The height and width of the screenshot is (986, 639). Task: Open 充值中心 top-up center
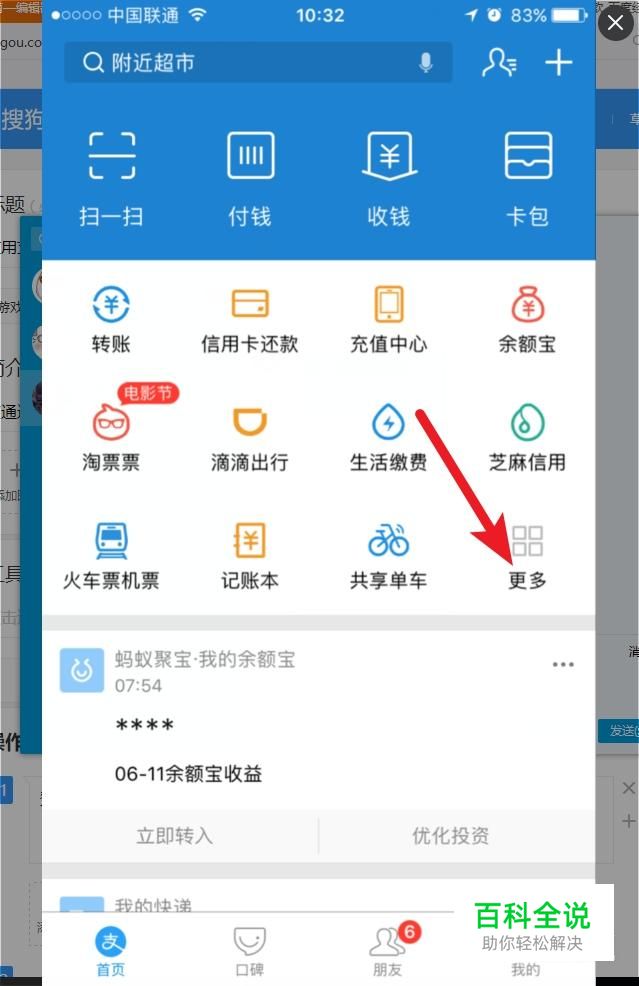tap(388, 319)
